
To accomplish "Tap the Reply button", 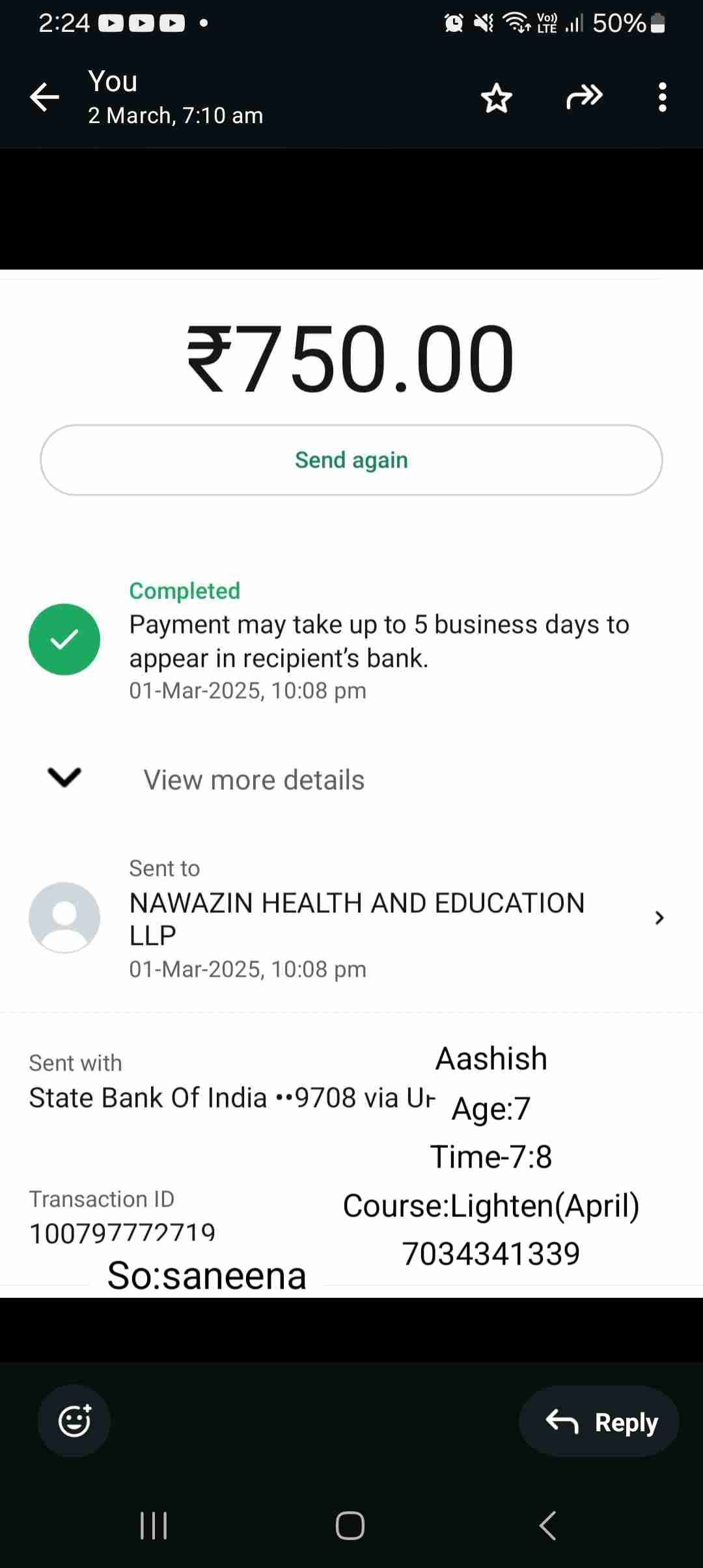I will pos(600,1422).
